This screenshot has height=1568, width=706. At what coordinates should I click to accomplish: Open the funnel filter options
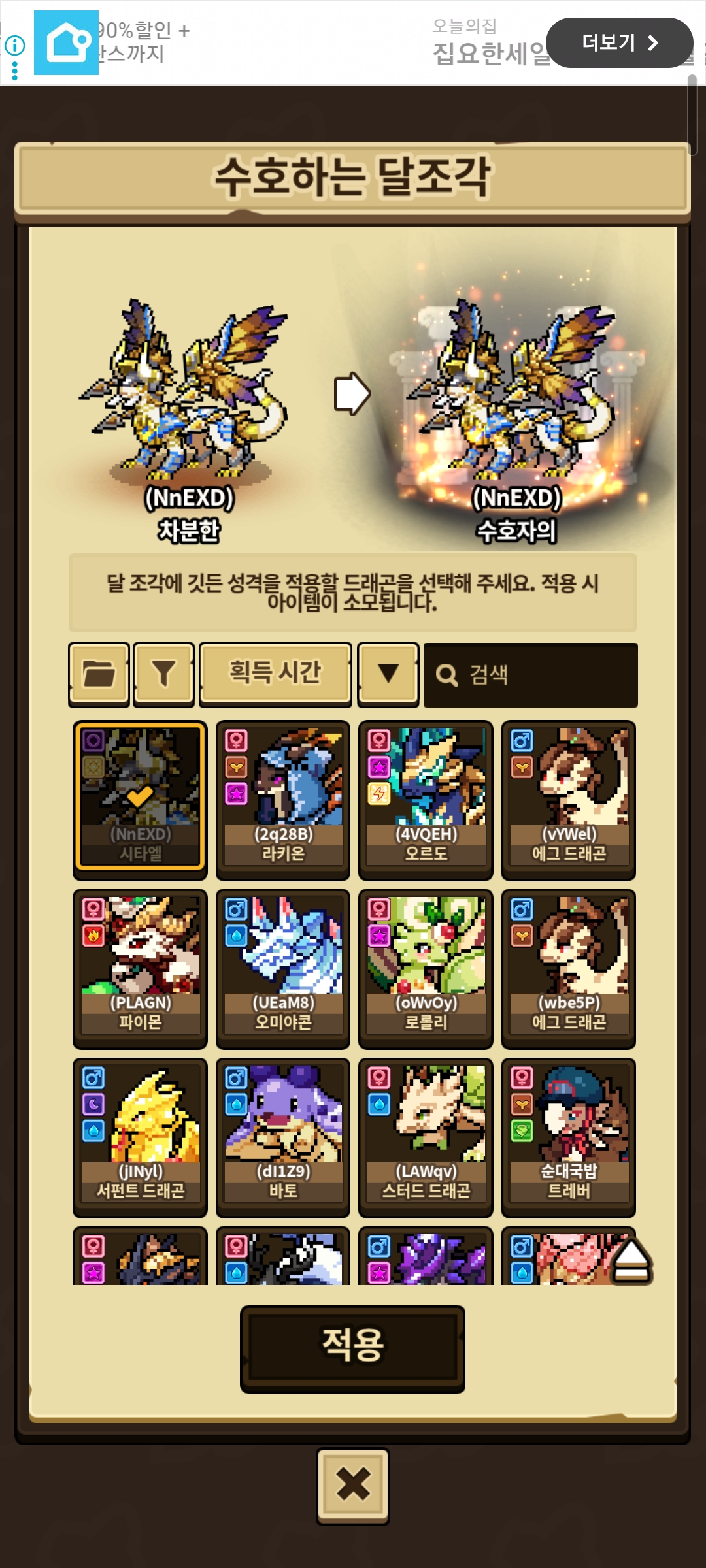point(163,674)
